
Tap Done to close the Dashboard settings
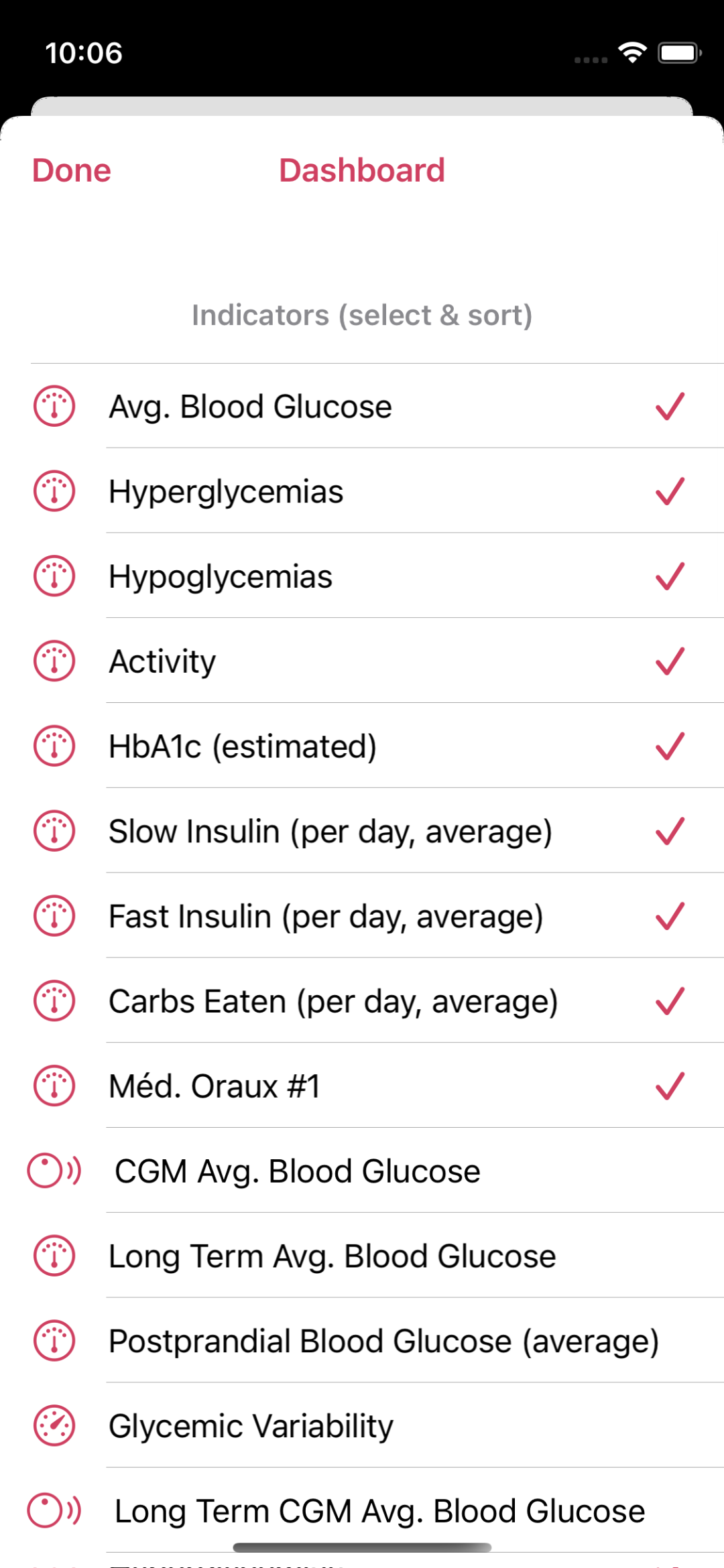click(x=72, y=170)
